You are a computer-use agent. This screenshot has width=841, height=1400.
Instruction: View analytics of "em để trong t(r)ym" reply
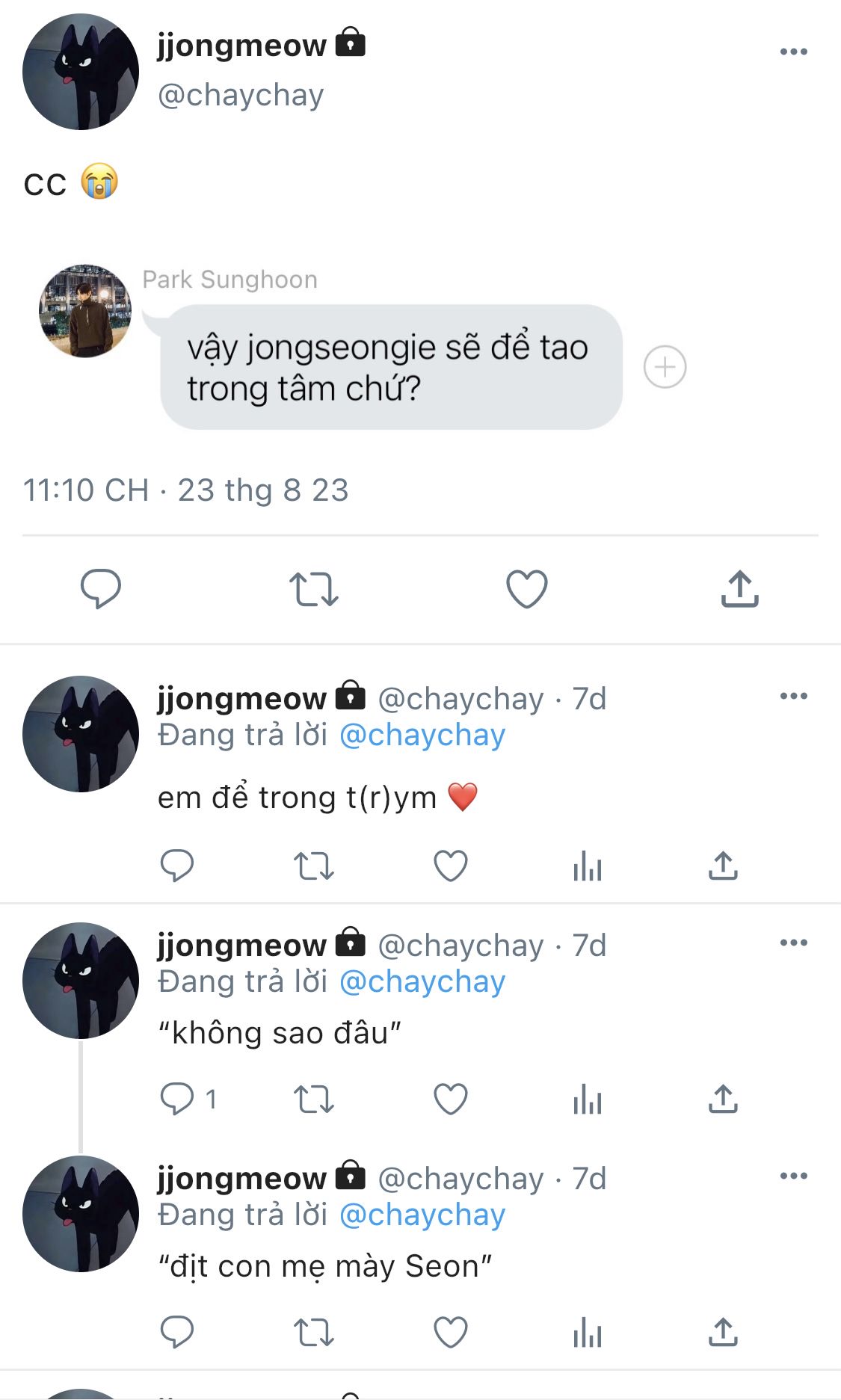pyautogui.click(x=588, y=866)
